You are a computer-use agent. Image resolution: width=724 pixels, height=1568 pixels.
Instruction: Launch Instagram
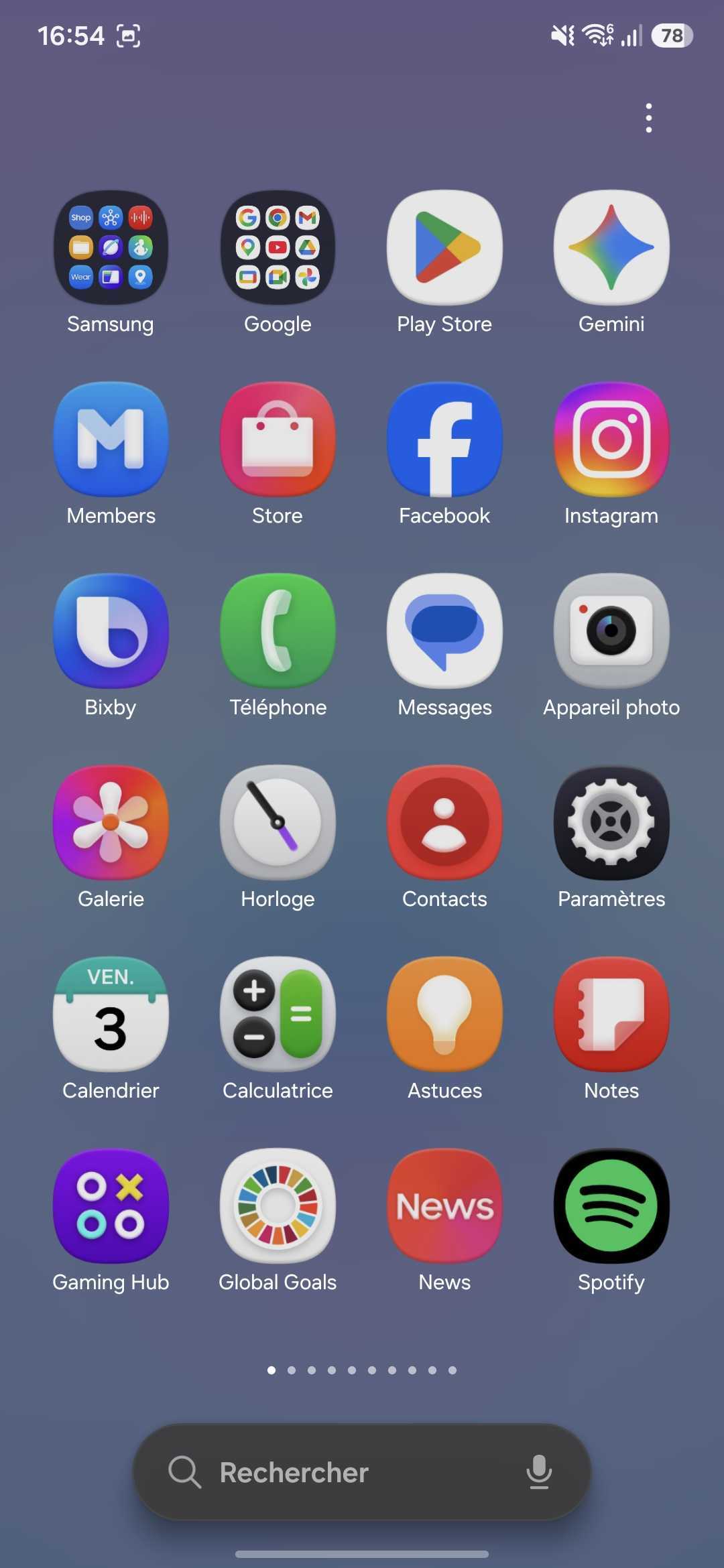point(611,439)
